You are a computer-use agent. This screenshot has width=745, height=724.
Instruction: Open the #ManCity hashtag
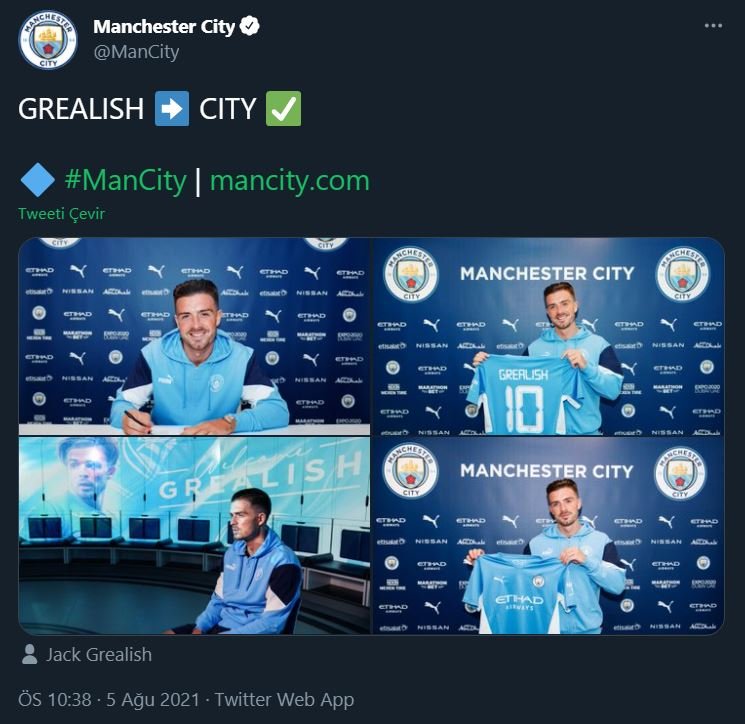[126, 181]
